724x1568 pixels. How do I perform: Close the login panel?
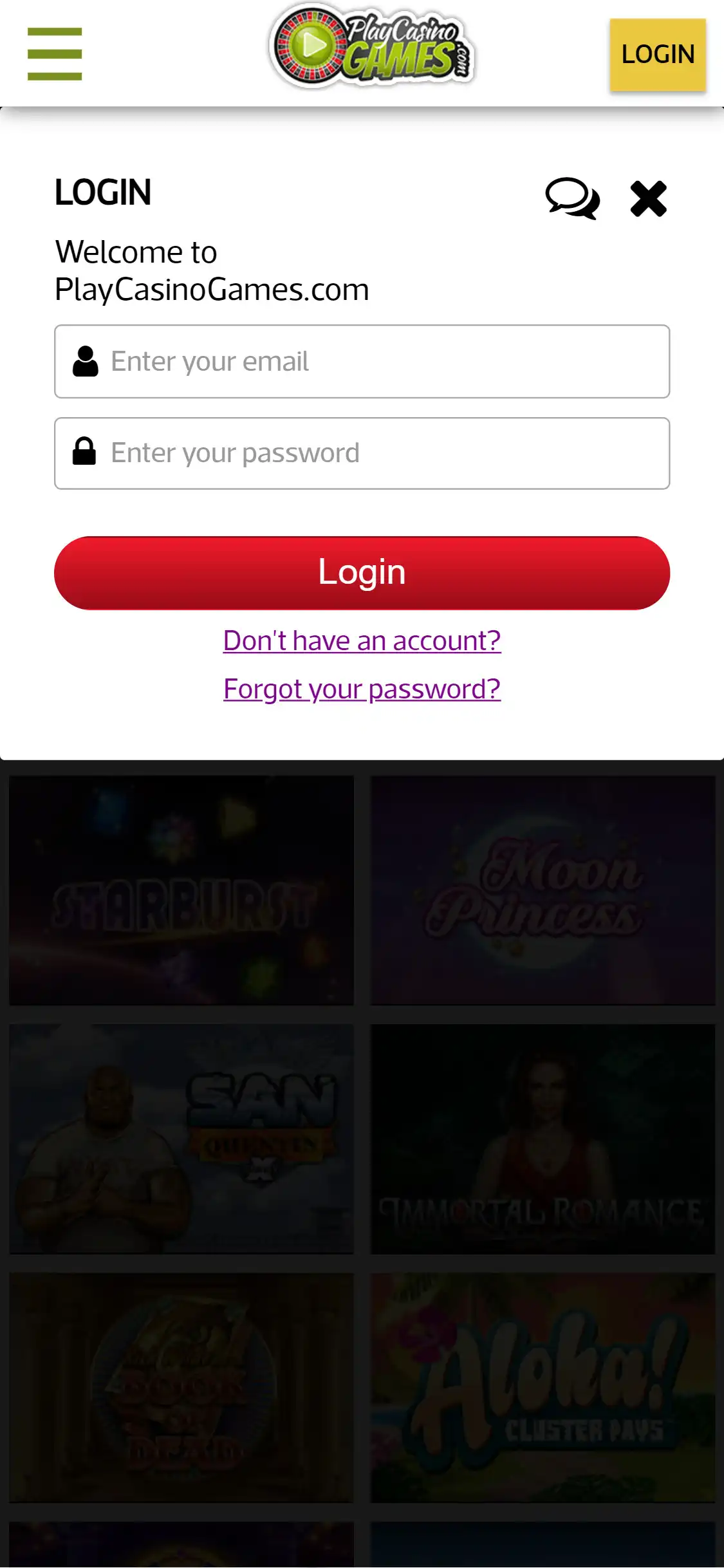[x=648, y=198]
